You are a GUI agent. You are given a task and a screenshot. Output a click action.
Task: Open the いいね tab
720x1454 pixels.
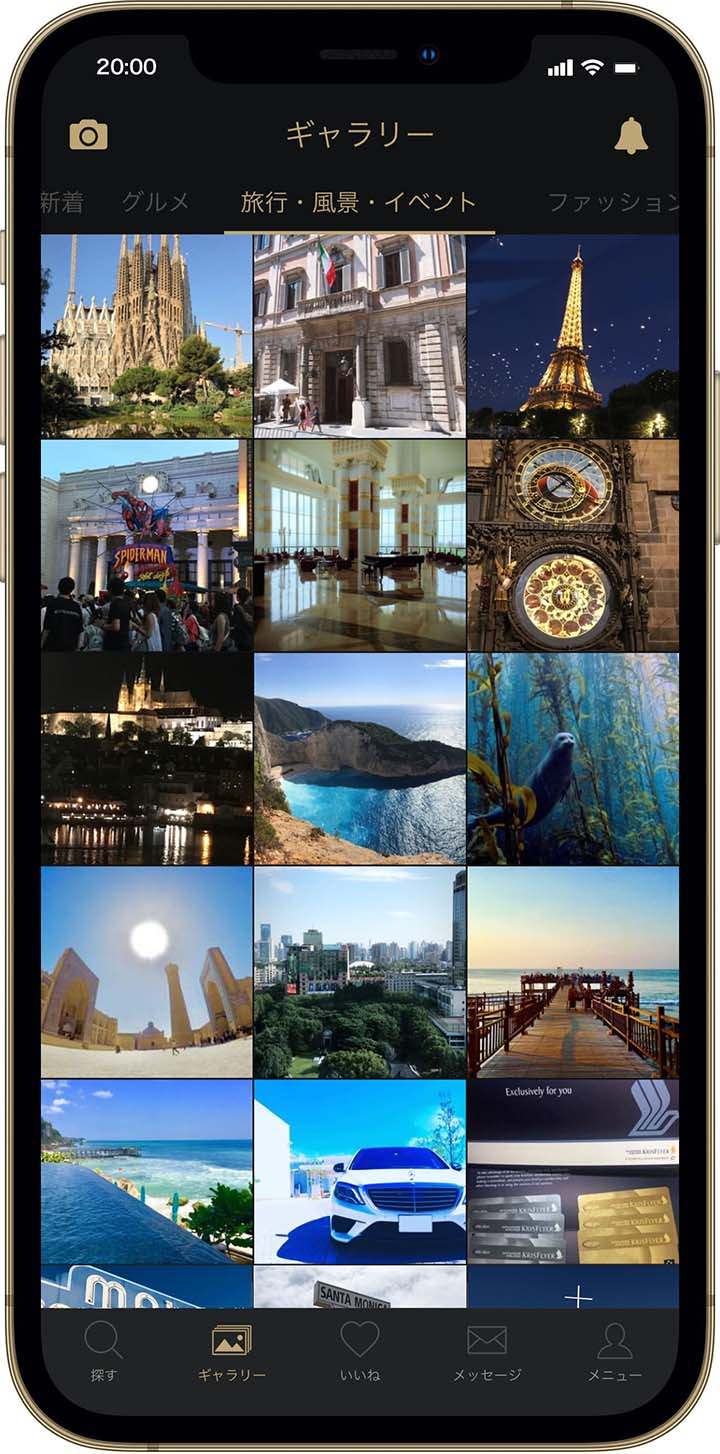point(359,1351)
